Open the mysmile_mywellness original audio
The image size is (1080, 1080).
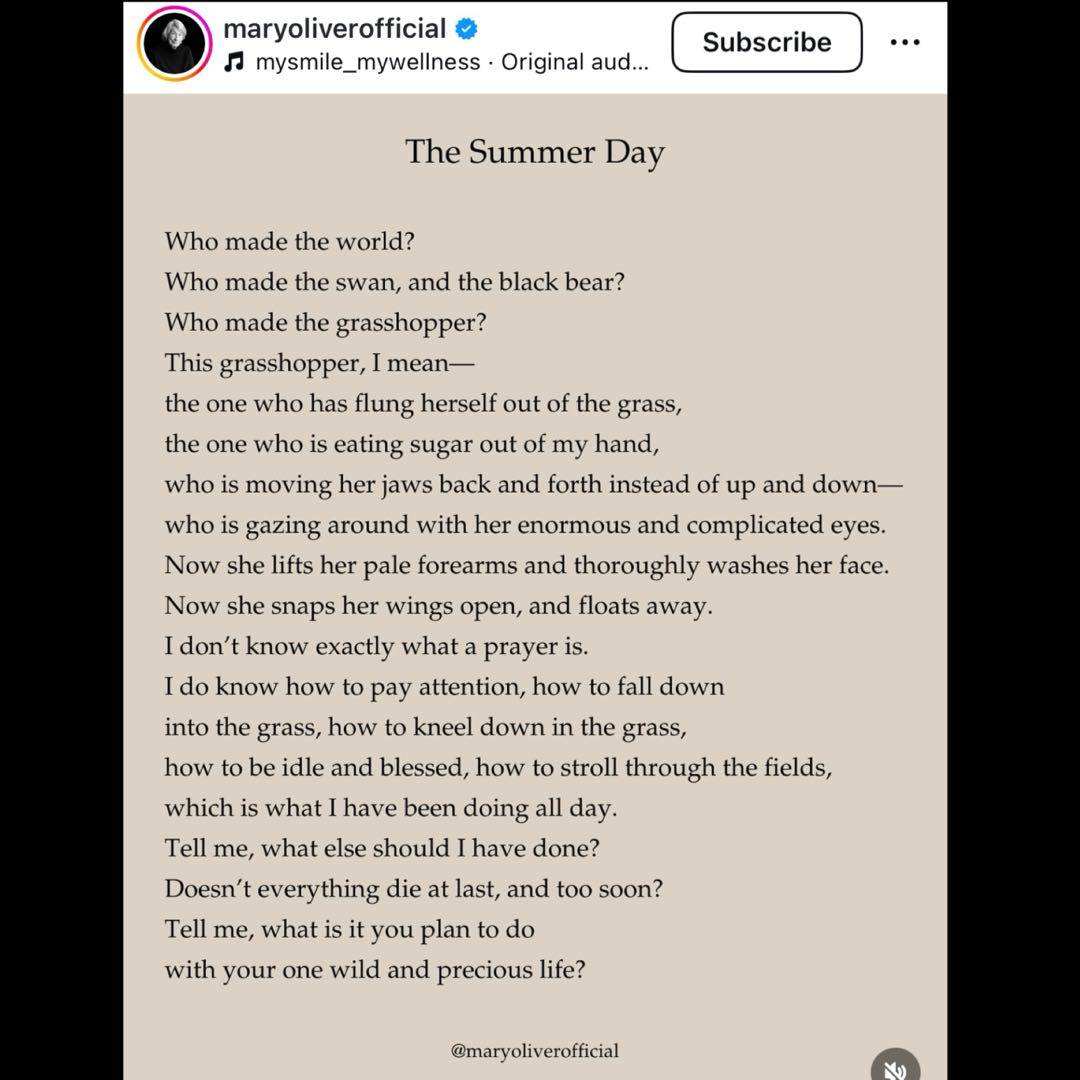click(x=450, y=62)
